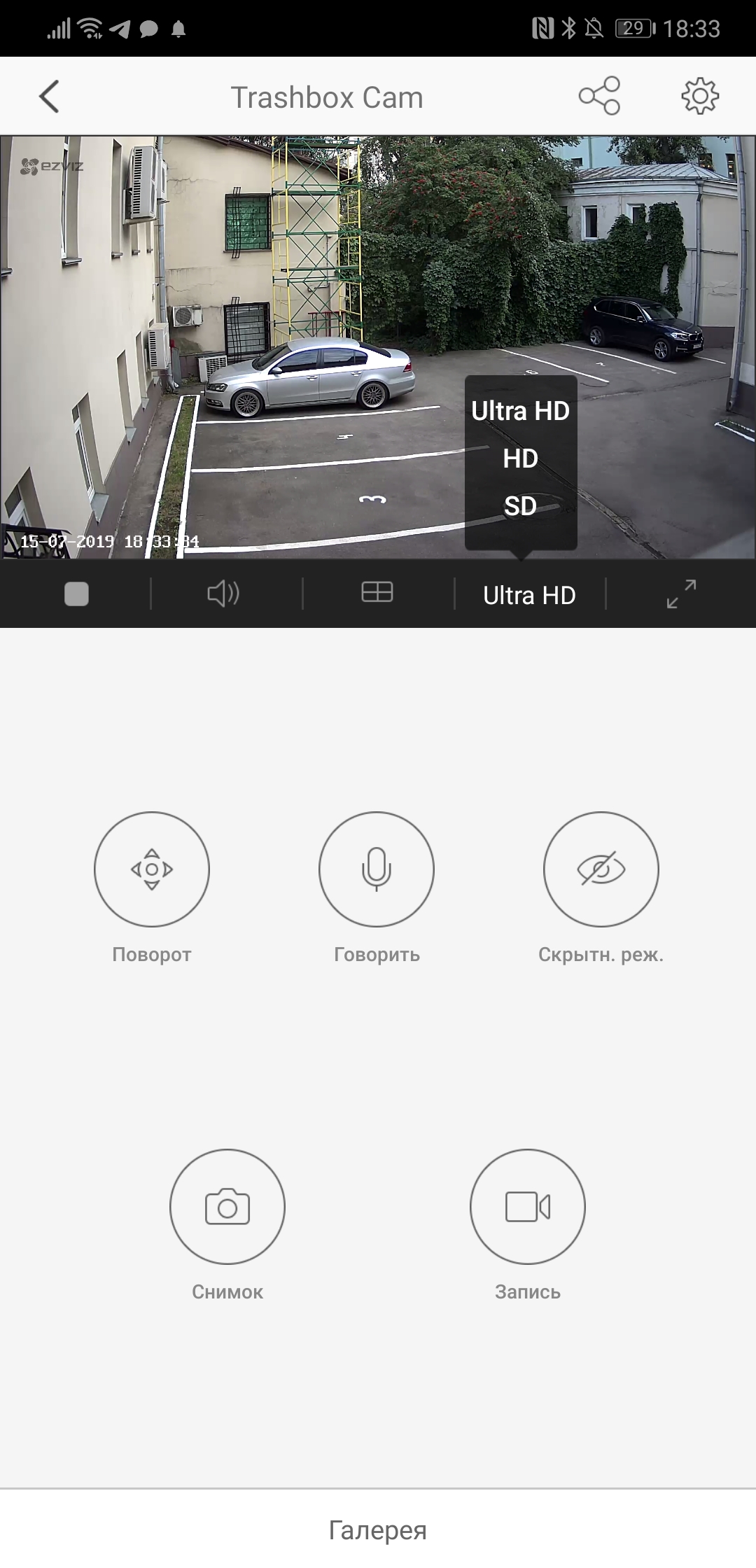Select Ultra HD in quality popup
The image size is (756, 1568).
point(520,411)
